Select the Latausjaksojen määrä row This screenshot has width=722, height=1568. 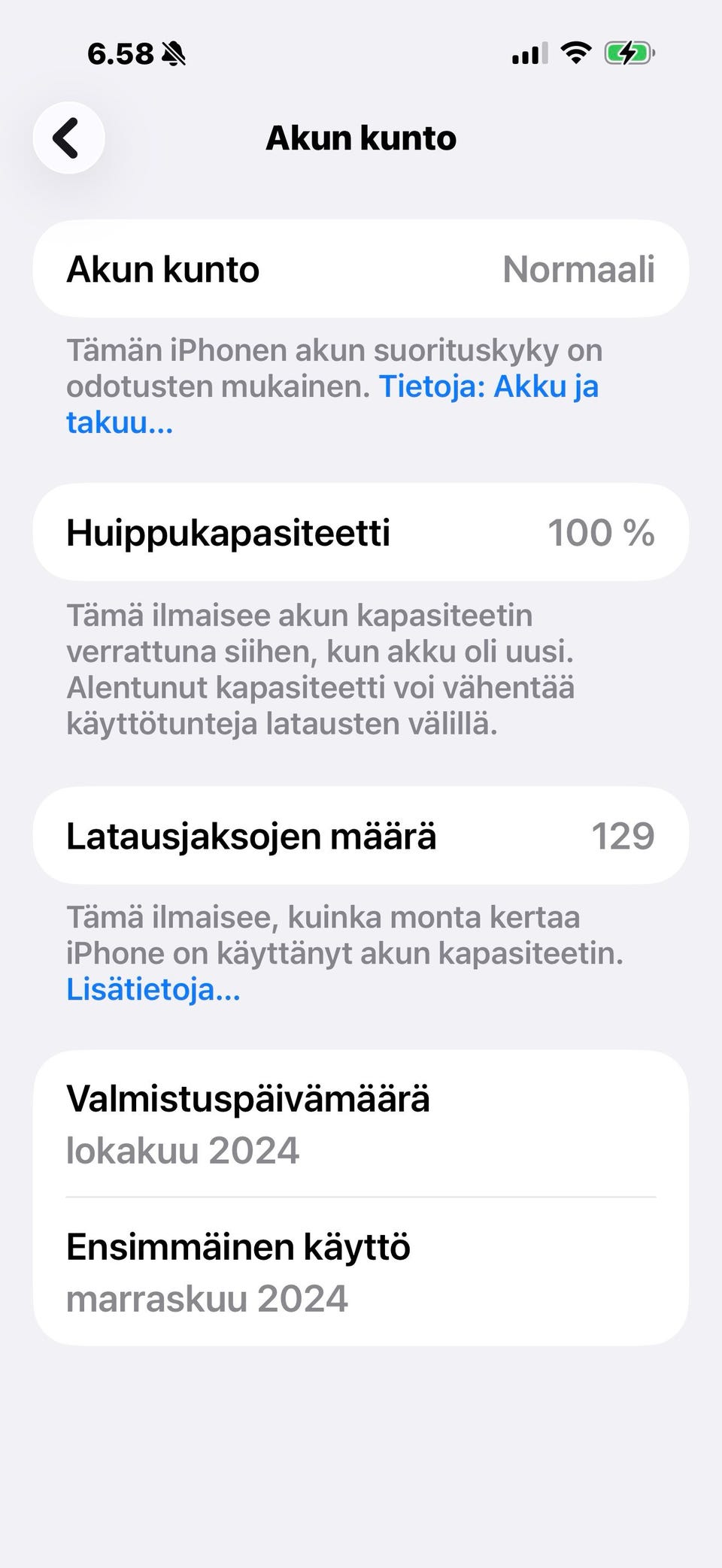(x=359, y=836)
